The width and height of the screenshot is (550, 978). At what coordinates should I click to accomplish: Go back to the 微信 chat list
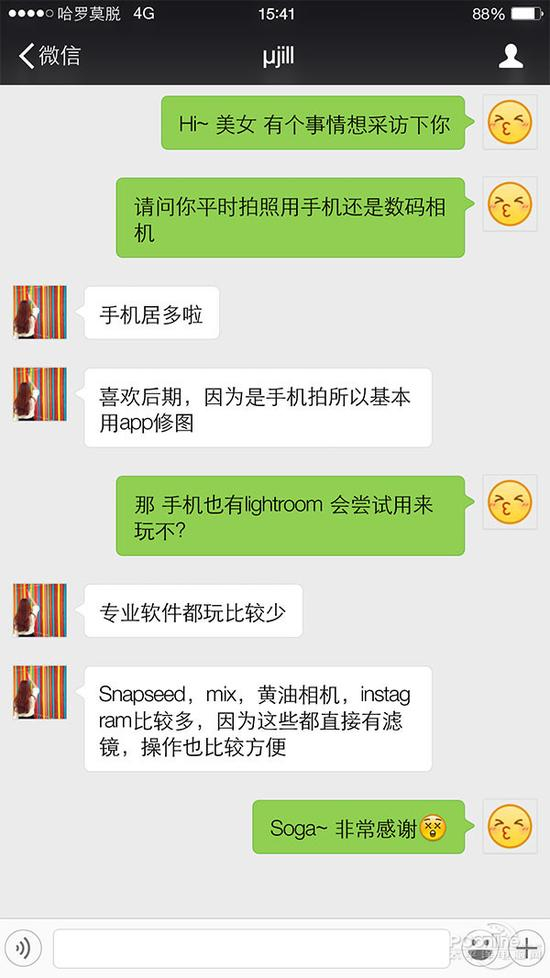point(49,56)
